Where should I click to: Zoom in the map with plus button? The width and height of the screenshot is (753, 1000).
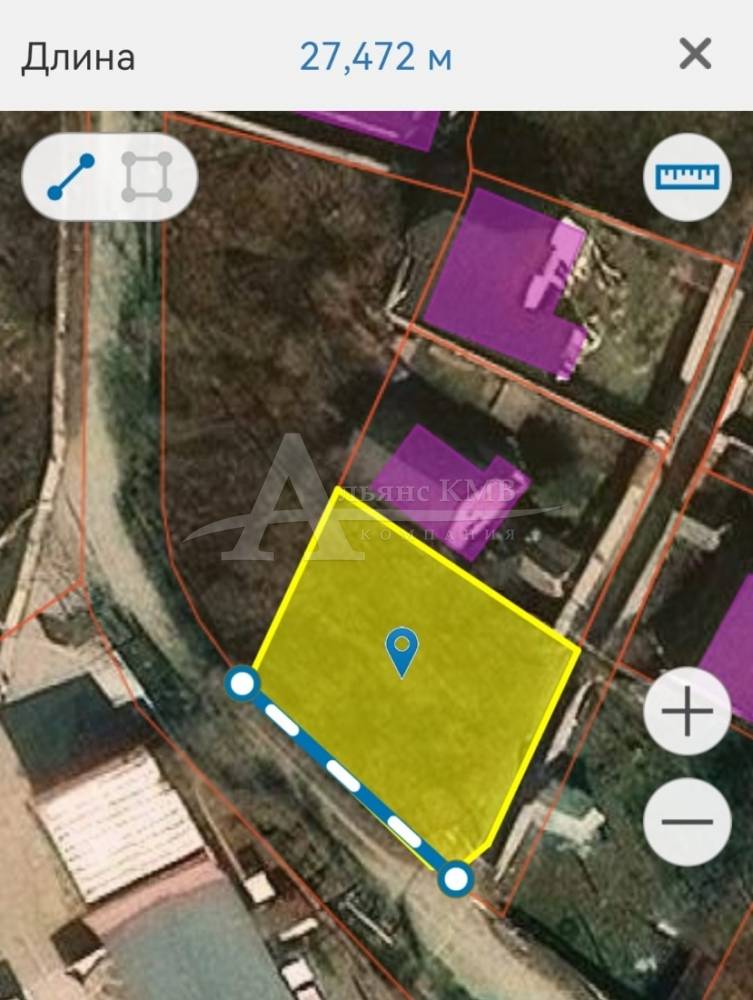687,712
